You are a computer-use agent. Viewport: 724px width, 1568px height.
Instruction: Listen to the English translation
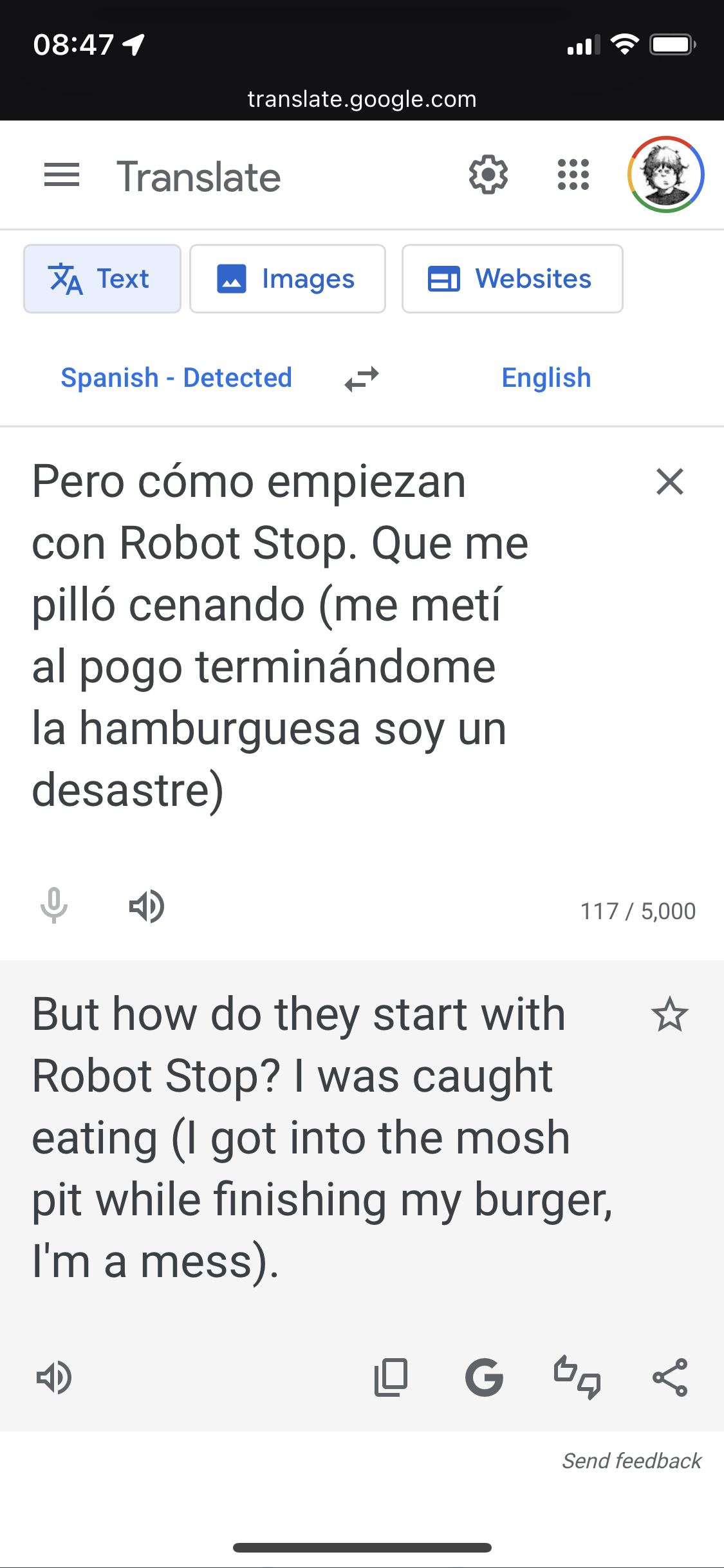54,1377
